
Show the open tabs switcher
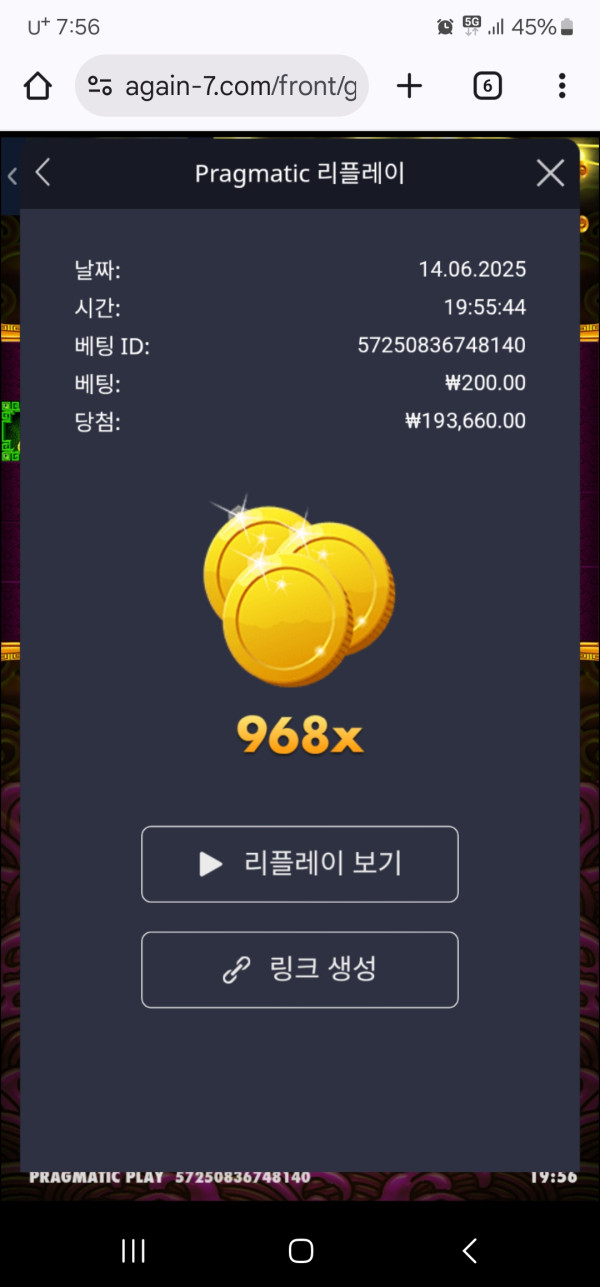(486, 86)
